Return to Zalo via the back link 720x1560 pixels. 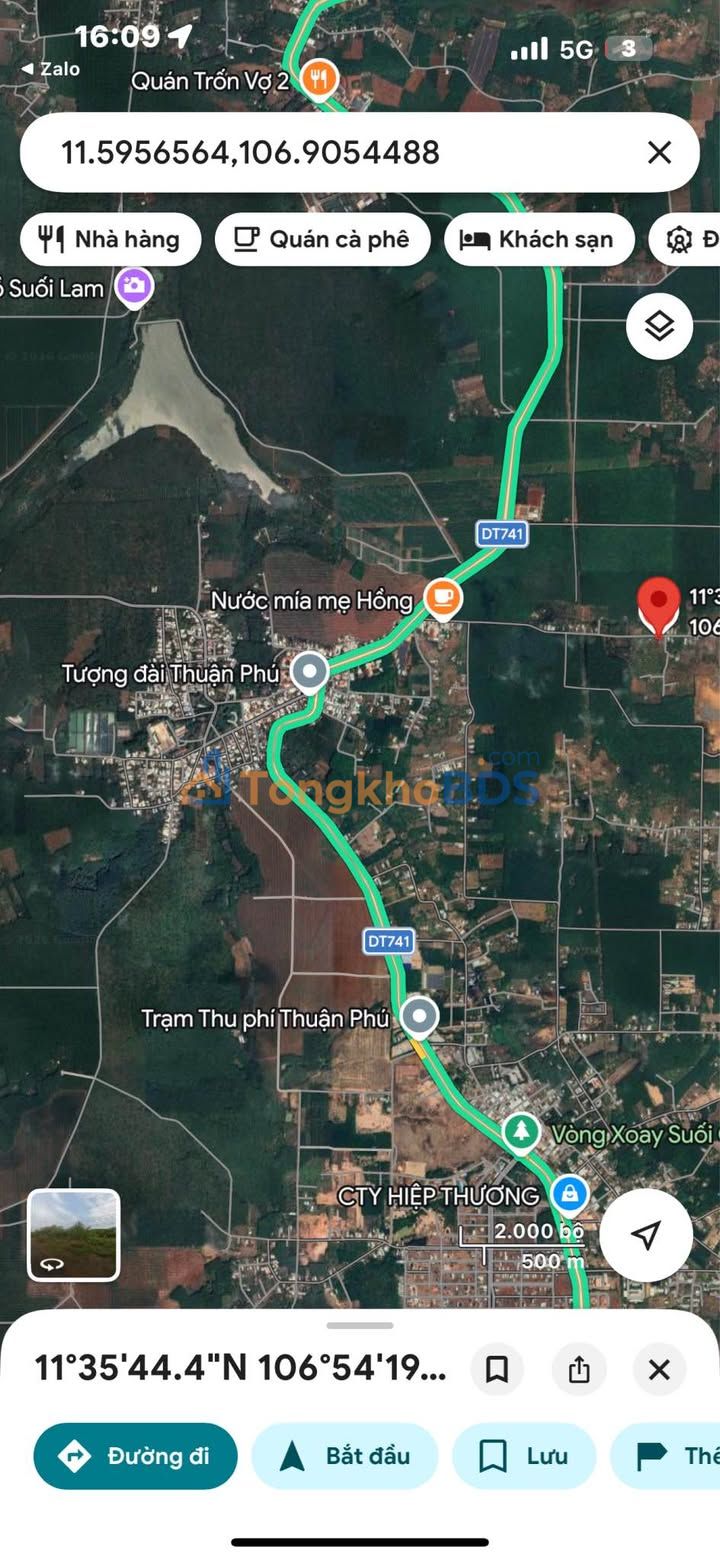tap(50, 69)
